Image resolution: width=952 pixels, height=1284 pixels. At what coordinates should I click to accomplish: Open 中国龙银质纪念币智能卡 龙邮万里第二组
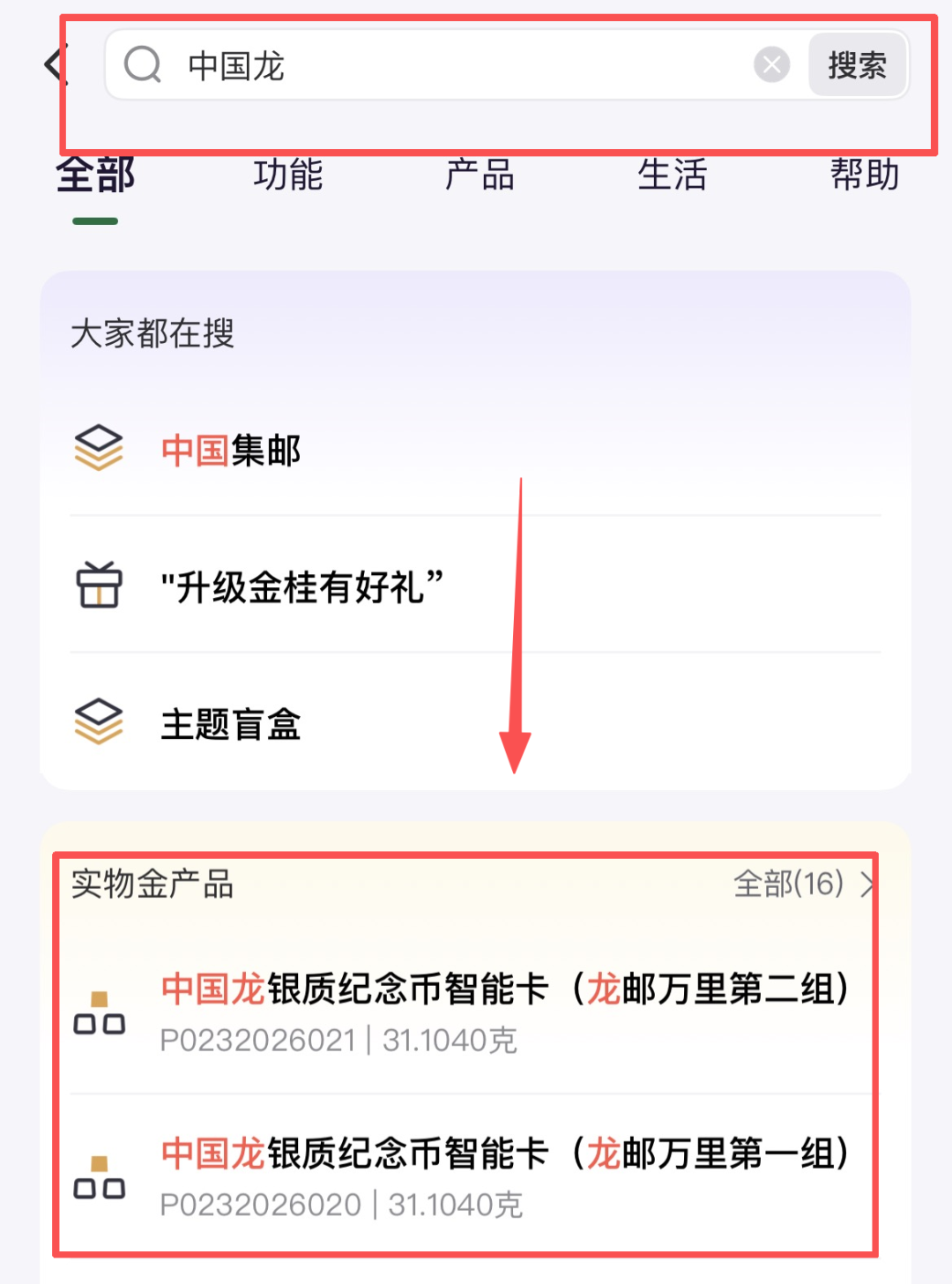coord(504,1011)
